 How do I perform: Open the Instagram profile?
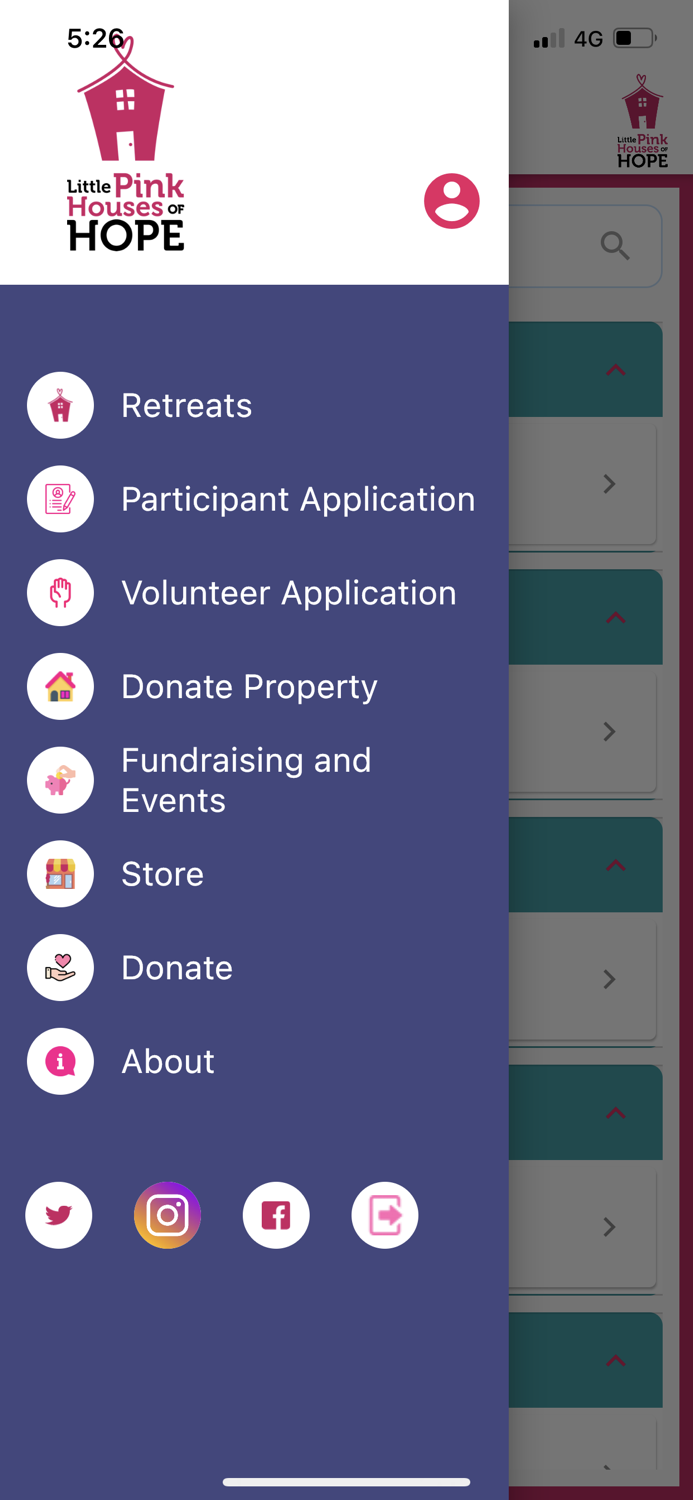click(167, 1215)
